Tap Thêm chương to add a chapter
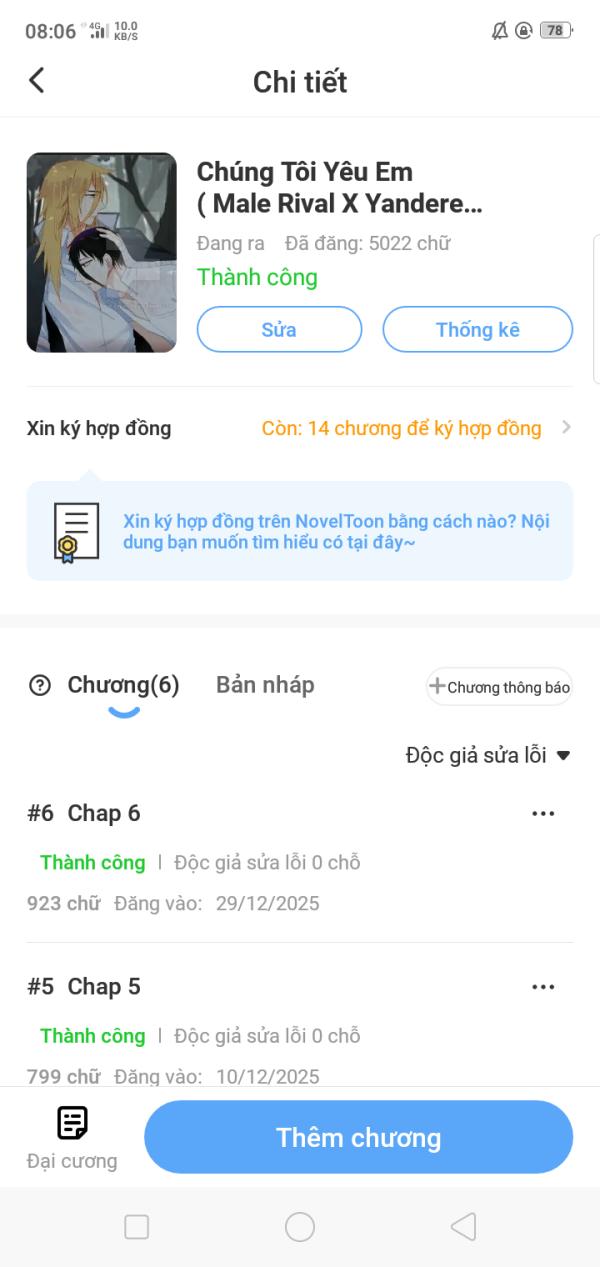600x1267 pixels. point(358,1137)
